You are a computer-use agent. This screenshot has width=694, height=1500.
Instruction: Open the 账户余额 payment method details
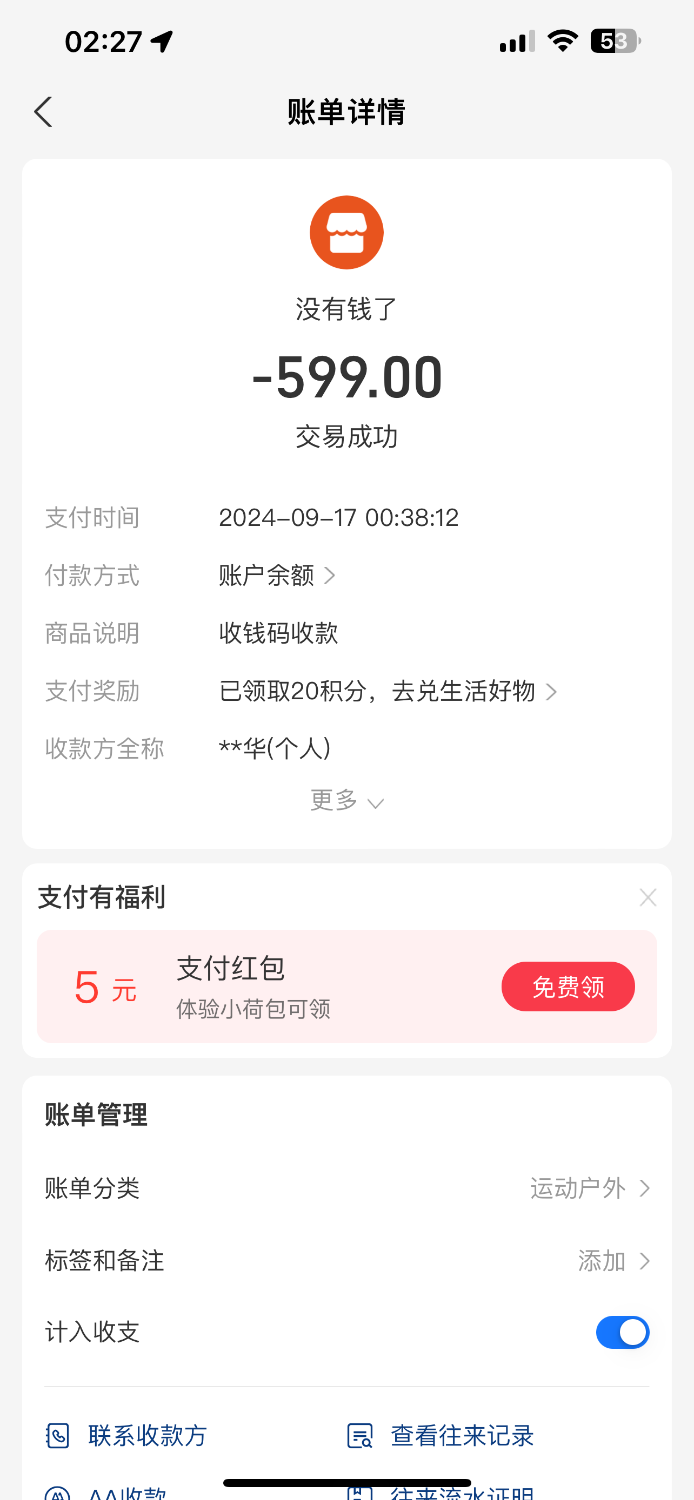(x=277, y=576)
